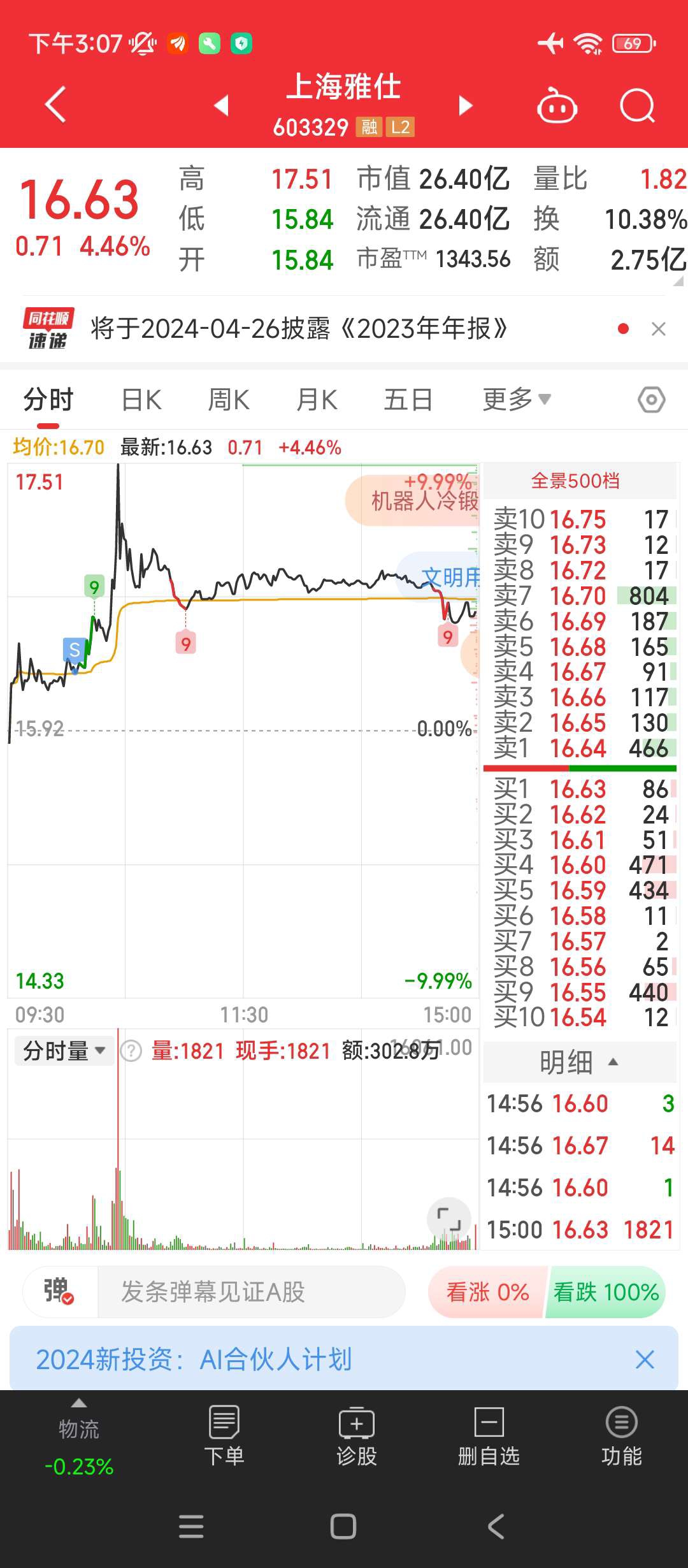
Task: Switch to the next stock with right triangle
Action: coord(466,105)
